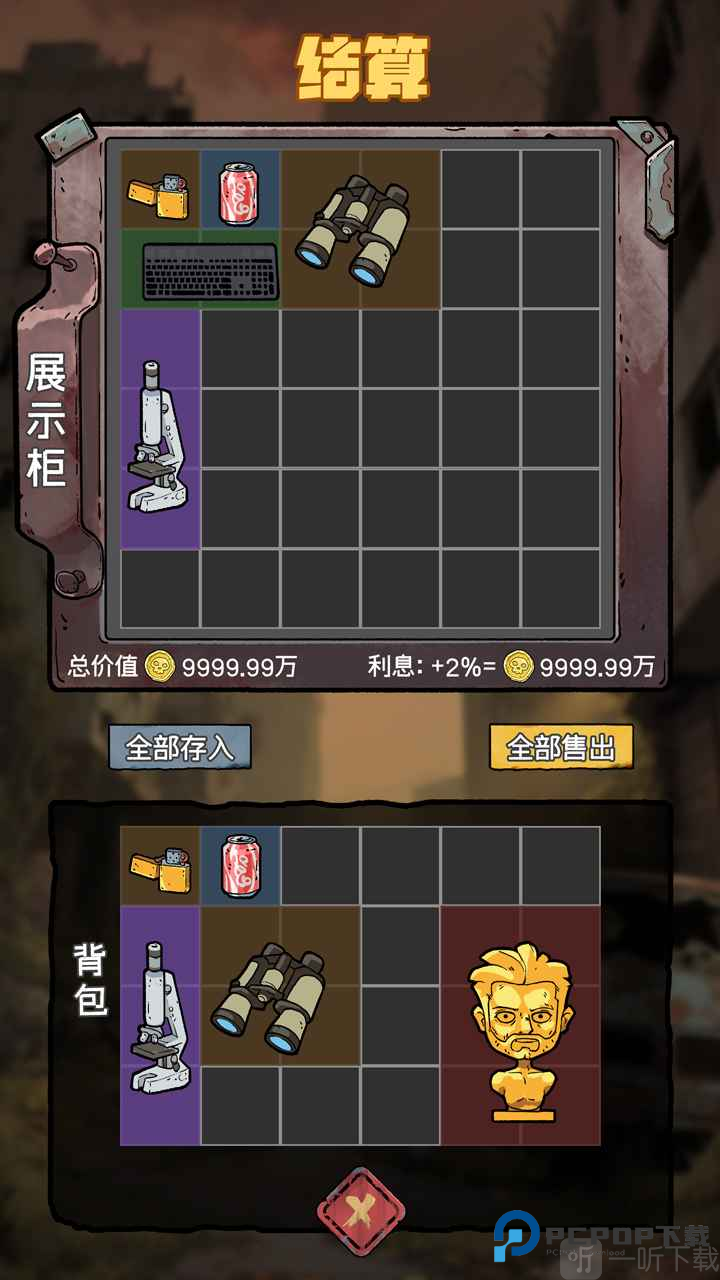Close the settlement screen with the X
720x1280 pixels.
(360, 1214)
